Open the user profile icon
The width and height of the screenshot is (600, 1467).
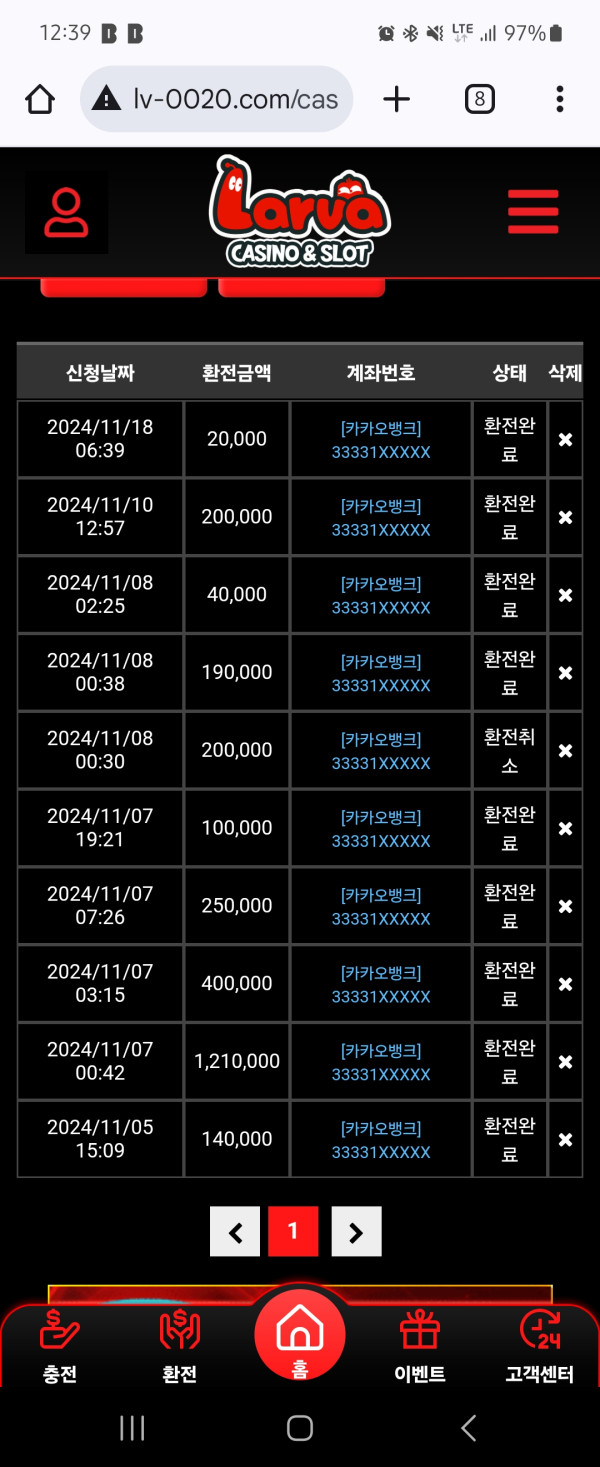(66, 212)
